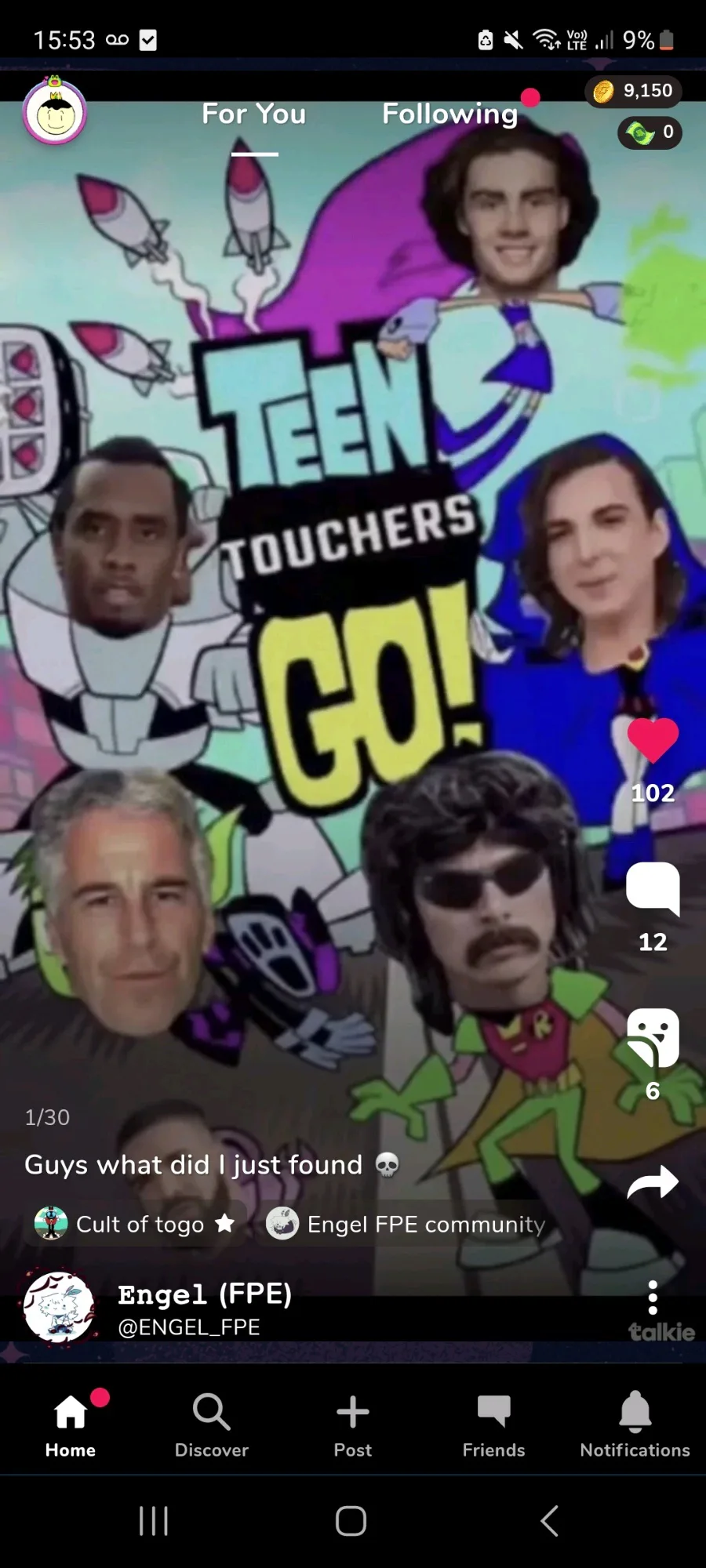Open your profile avatar
Image resolution: width=706 pixels, height=1568 pixels.
(55, 113)
